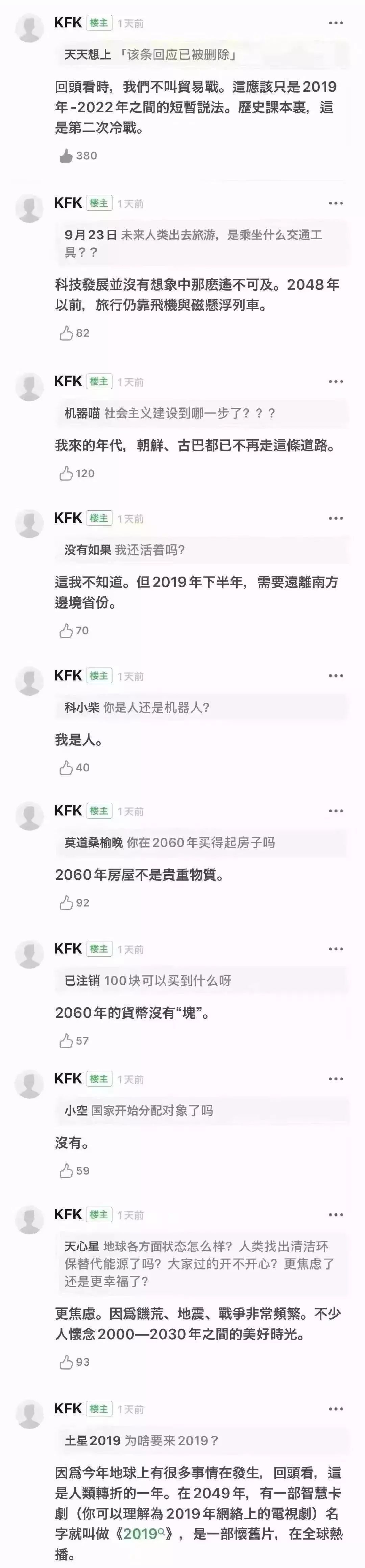365x1568 pixels.
Task: Like the reply about 2060 housing
Action: point(66,903)
